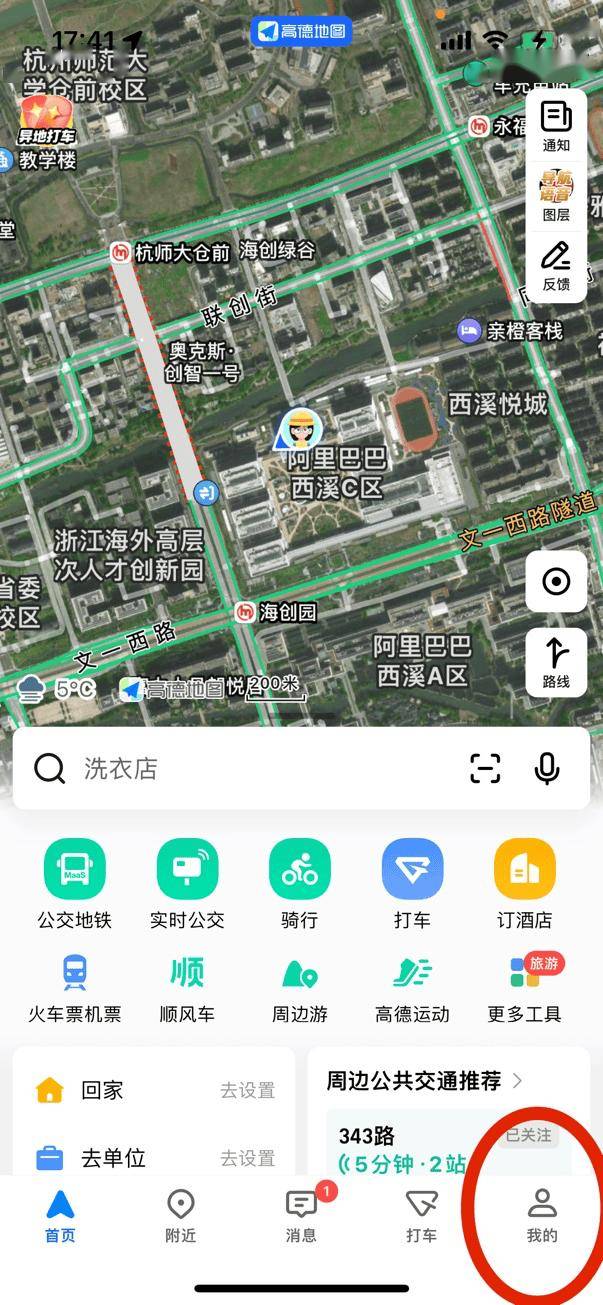Start voice search with the microphone

[546, 768]
